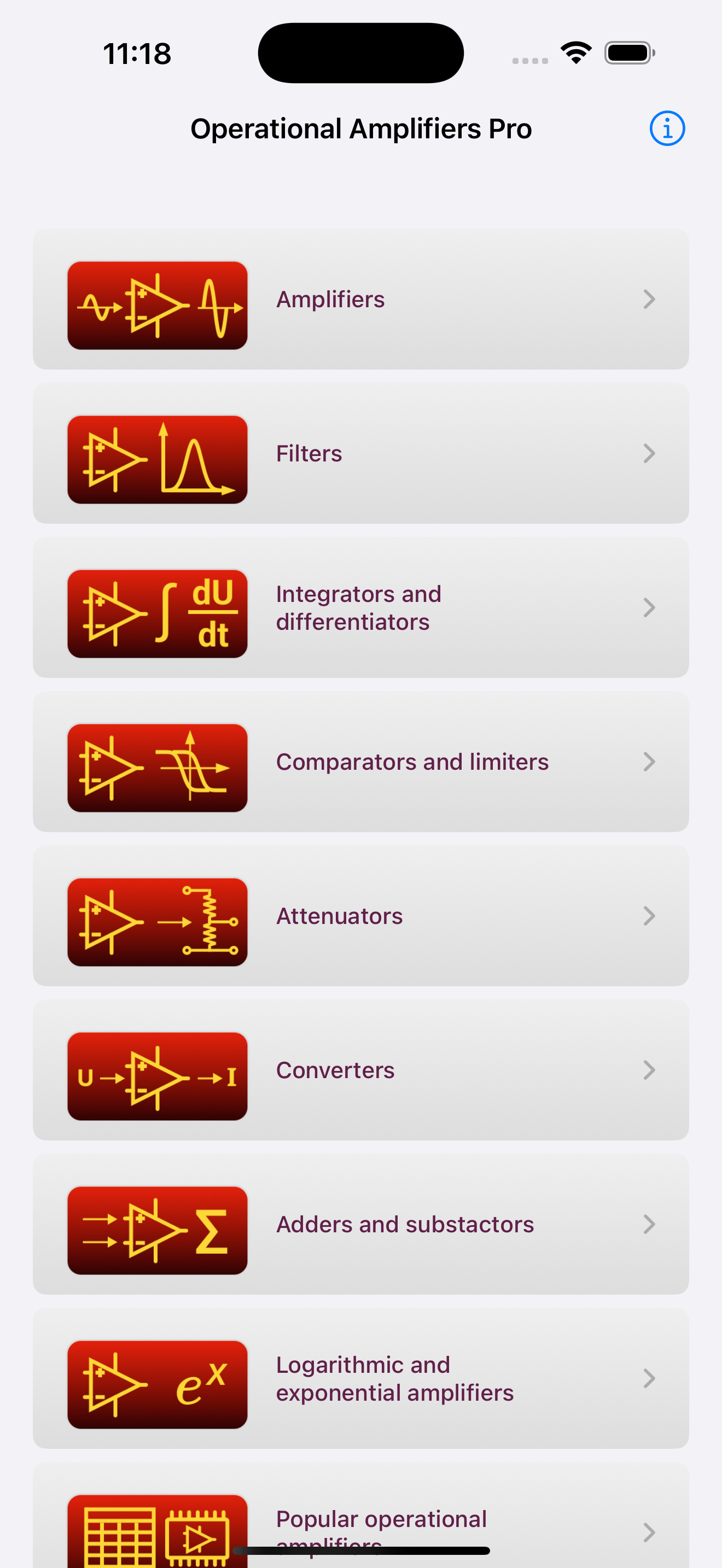
Task: Expand the Converters row chevron
Action: [649, 1070]
